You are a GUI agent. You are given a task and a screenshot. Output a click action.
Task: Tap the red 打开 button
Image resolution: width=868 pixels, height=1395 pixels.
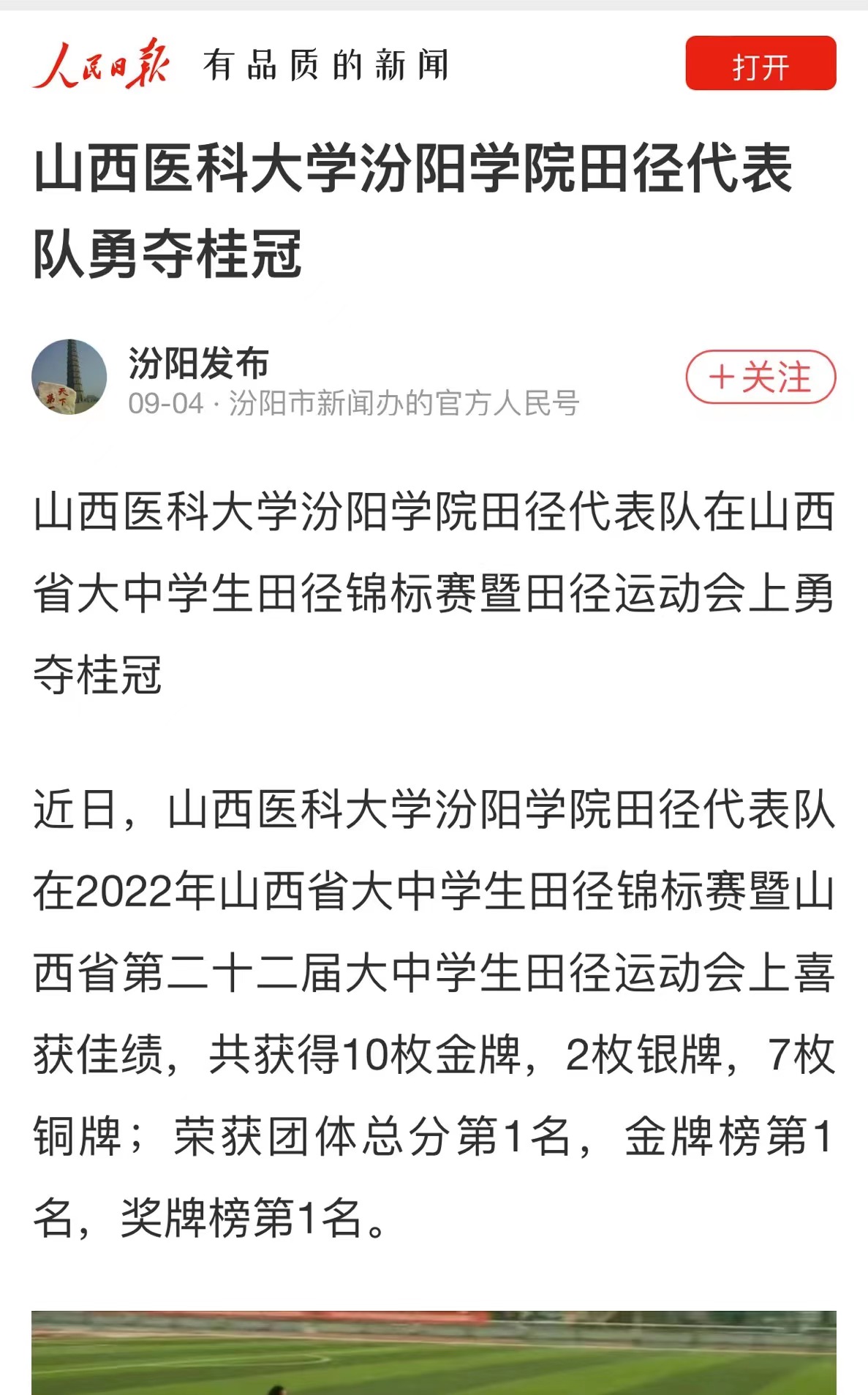coord(760,64)
